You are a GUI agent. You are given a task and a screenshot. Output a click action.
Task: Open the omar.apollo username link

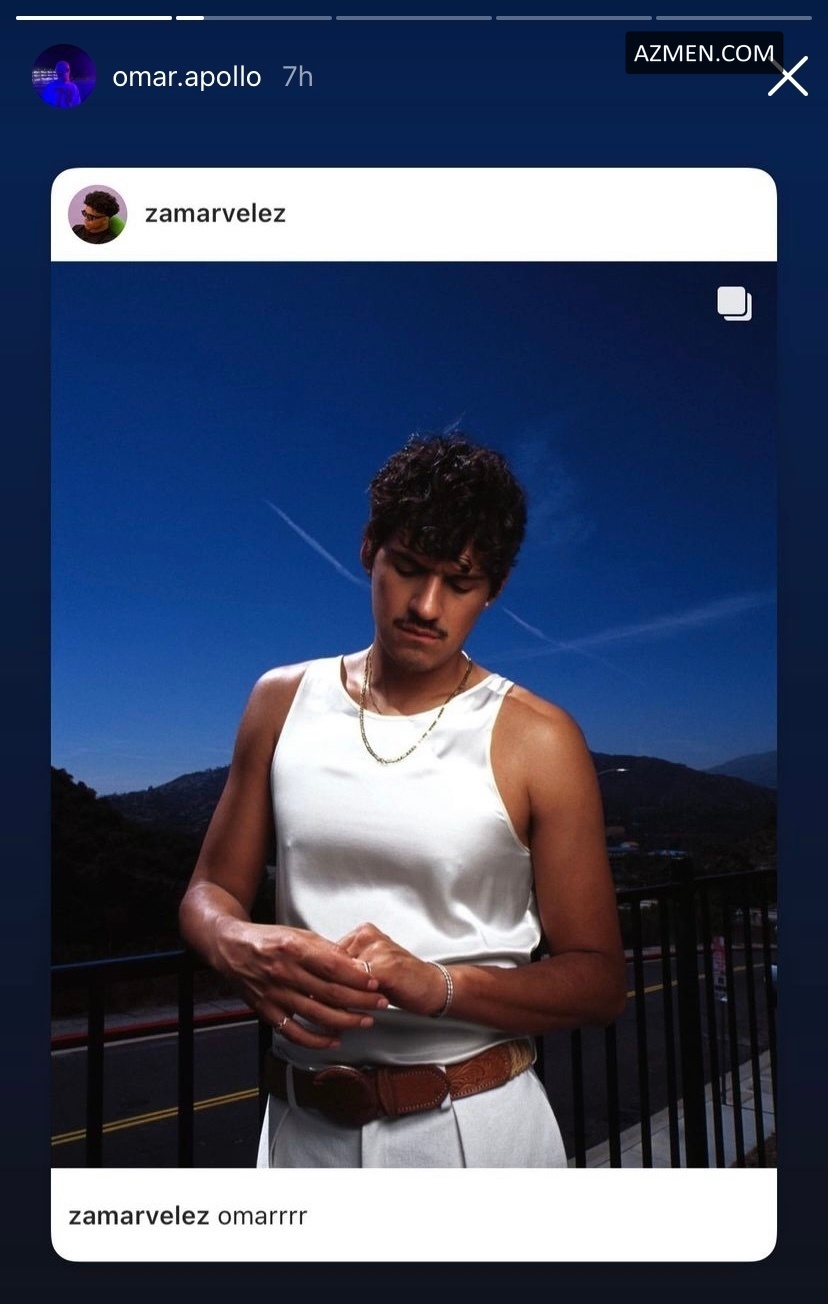coord(187,77)
